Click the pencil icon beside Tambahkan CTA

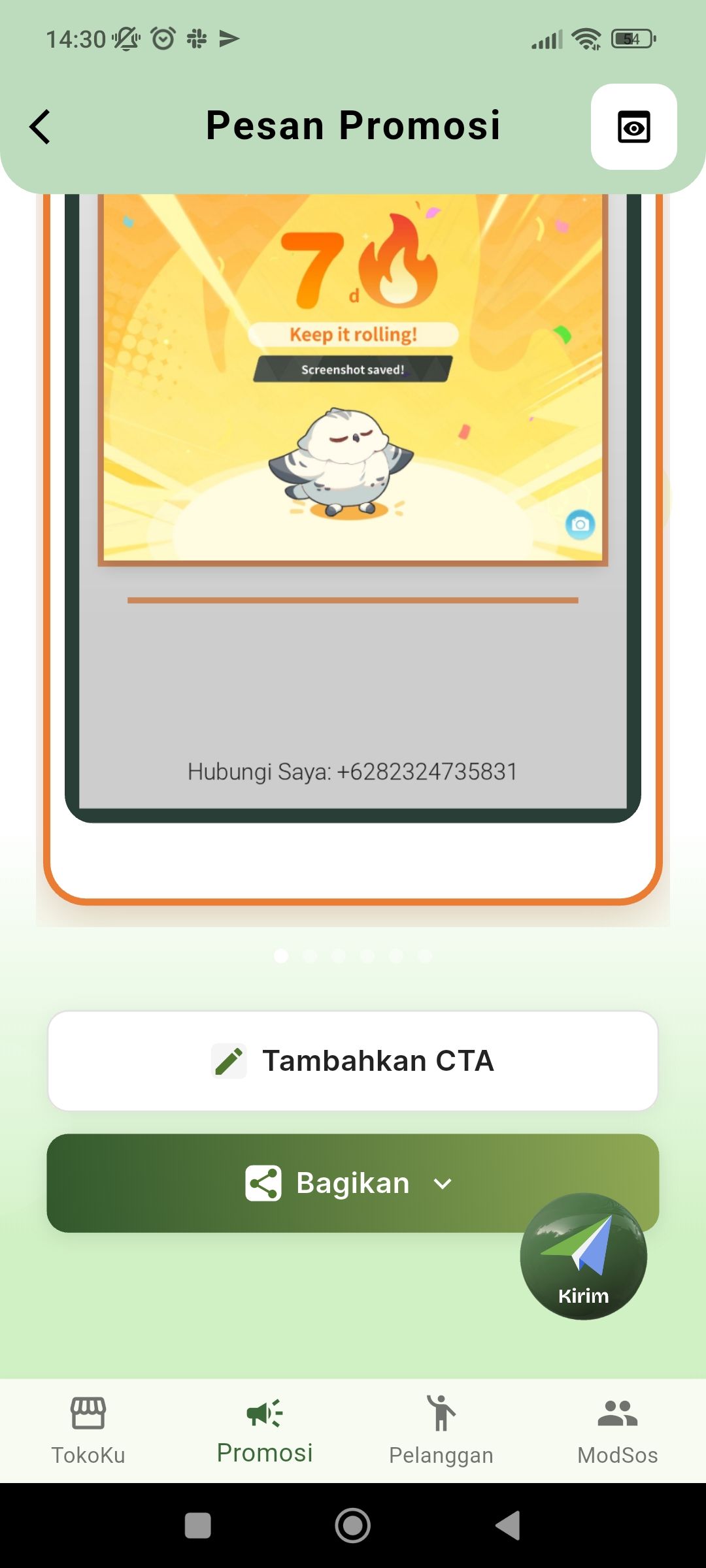click(229, 1060)
